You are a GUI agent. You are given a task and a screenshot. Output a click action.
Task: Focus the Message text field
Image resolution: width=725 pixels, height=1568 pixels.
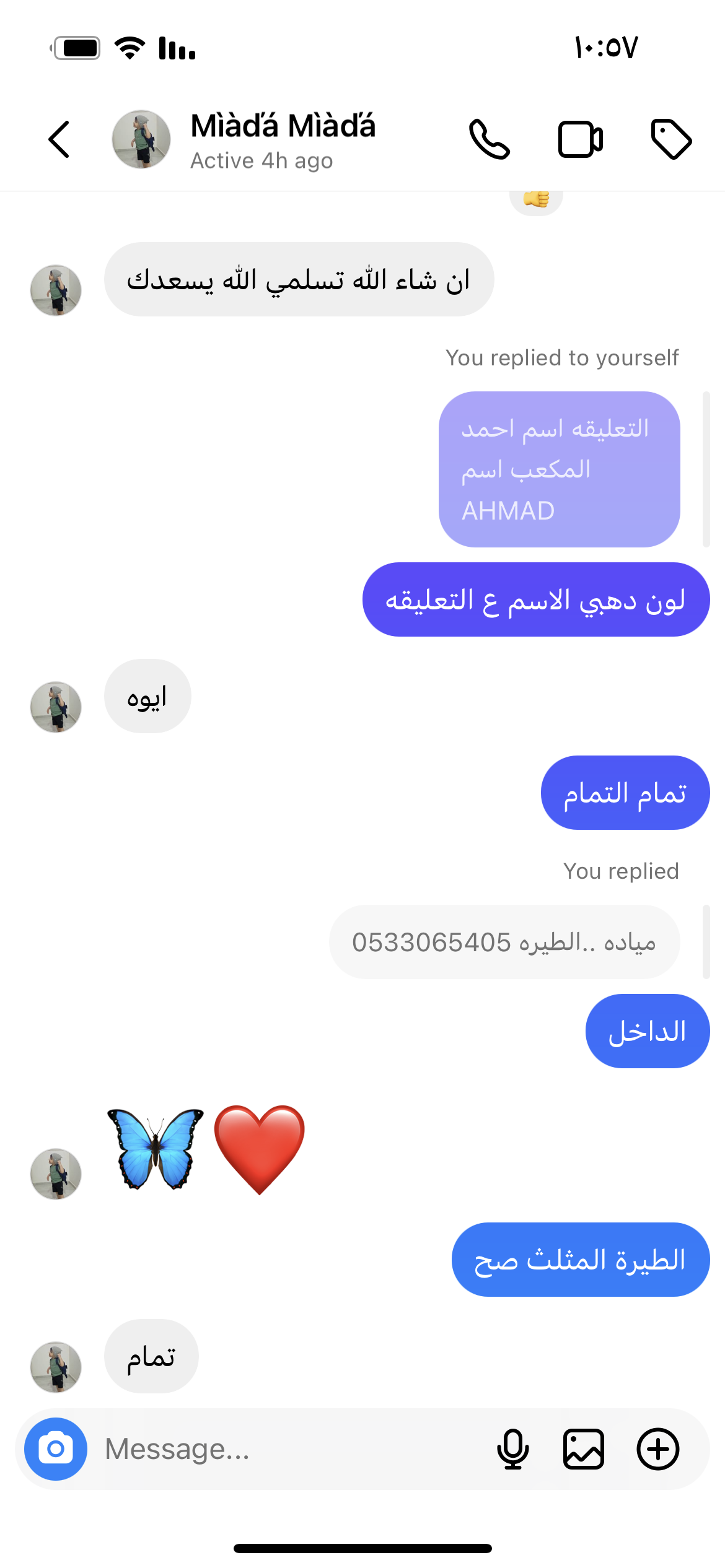(291, 1449)
